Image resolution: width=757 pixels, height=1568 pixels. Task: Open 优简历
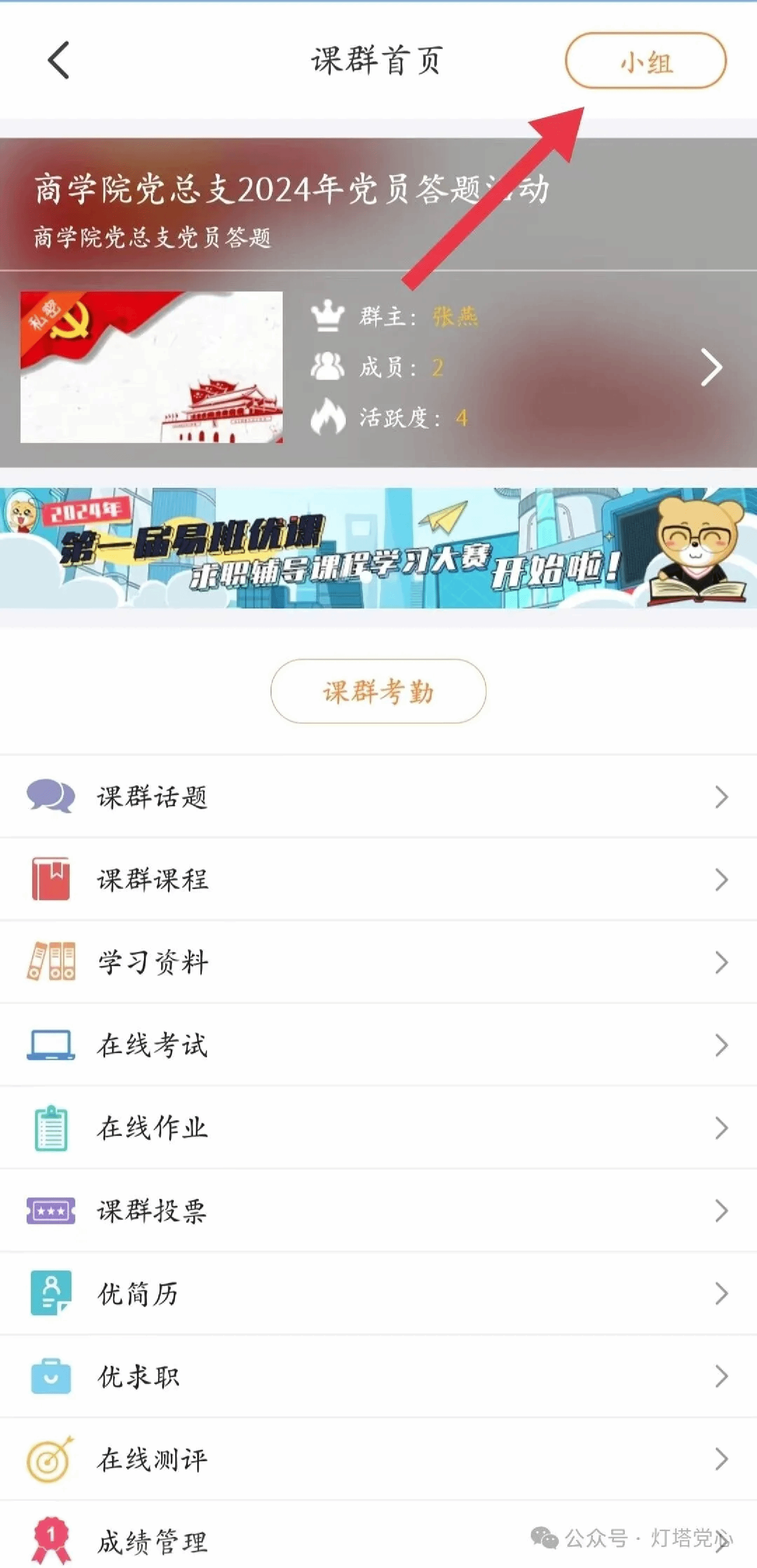point(378,1294)
